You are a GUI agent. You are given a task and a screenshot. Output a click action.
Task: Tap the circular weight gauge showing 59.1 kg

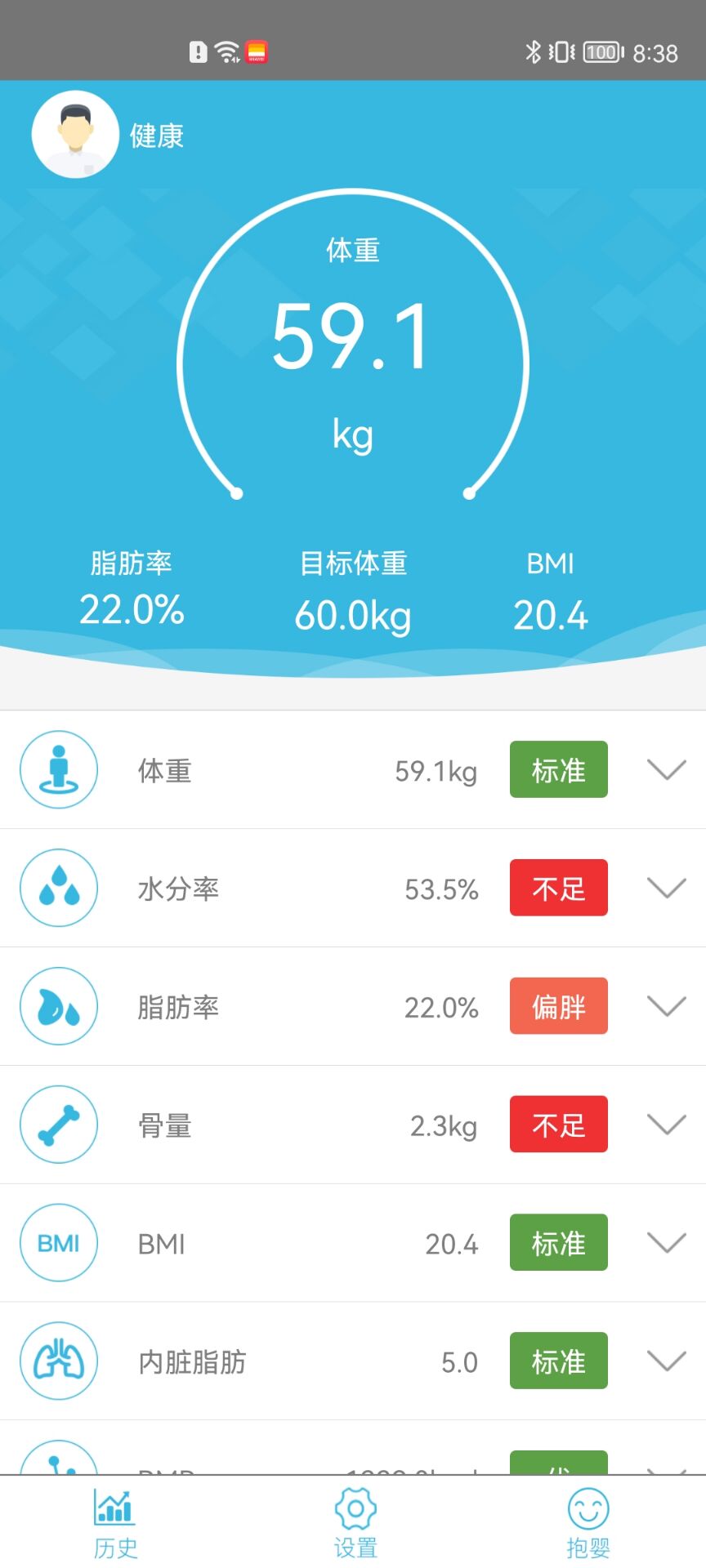click(353, 343)
